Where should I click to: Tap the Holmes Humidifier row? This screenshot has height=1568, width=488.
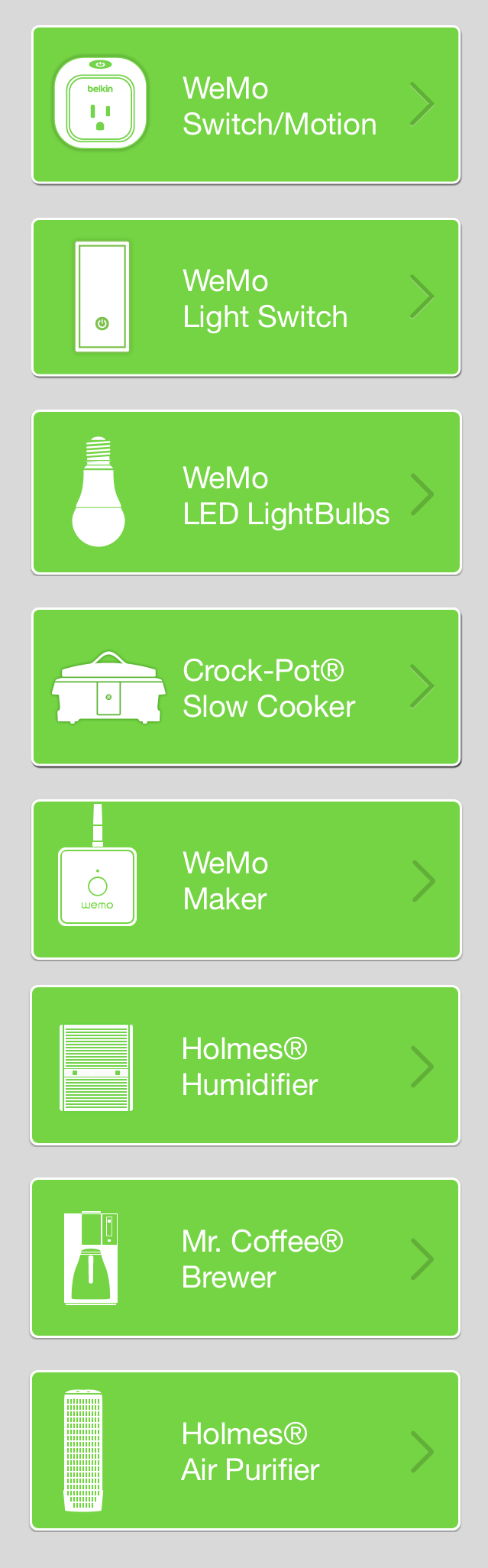click(x=246, y=1066)
